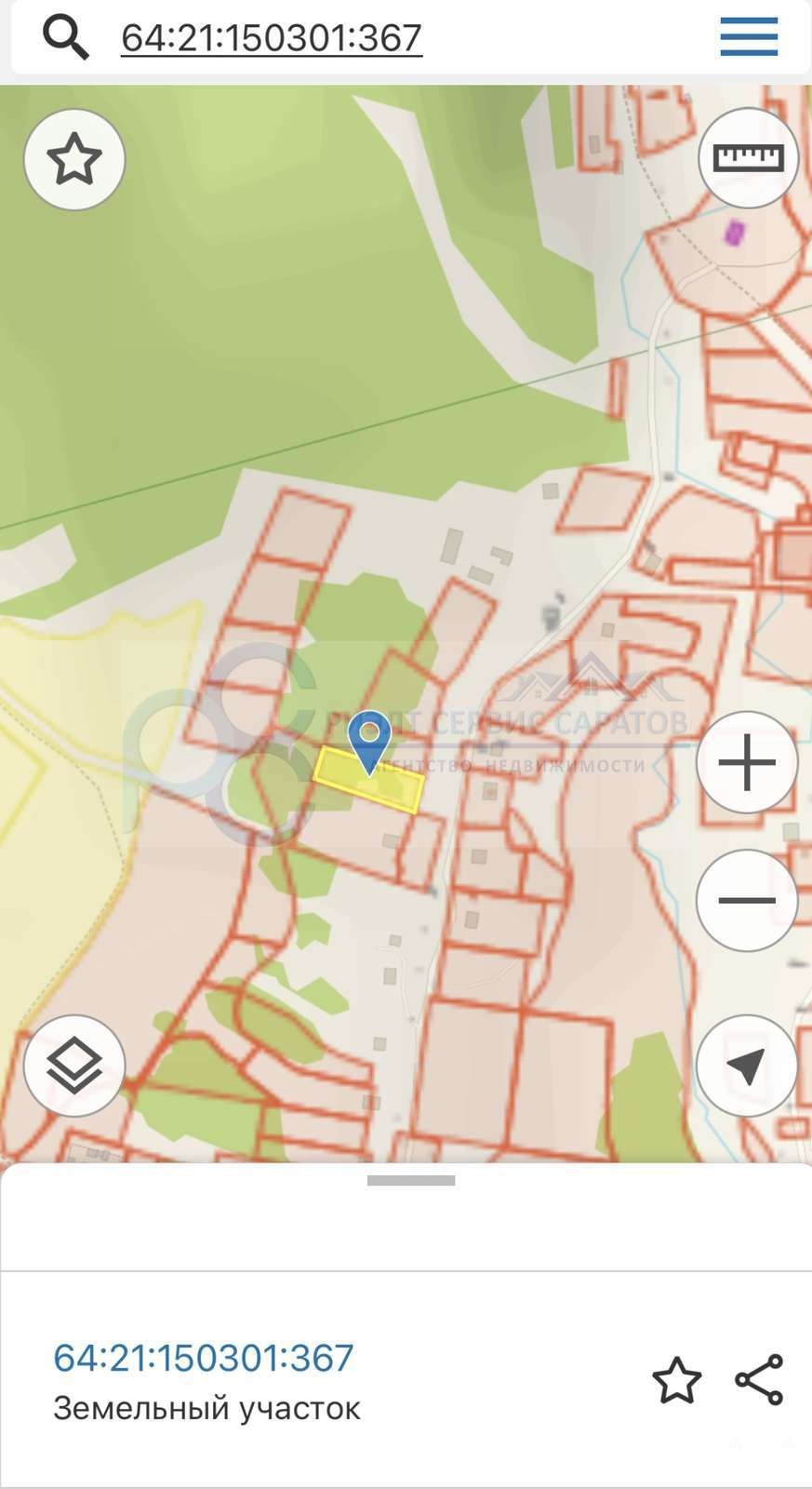
Task: Zoom in the map with plus
Action: 747,762
